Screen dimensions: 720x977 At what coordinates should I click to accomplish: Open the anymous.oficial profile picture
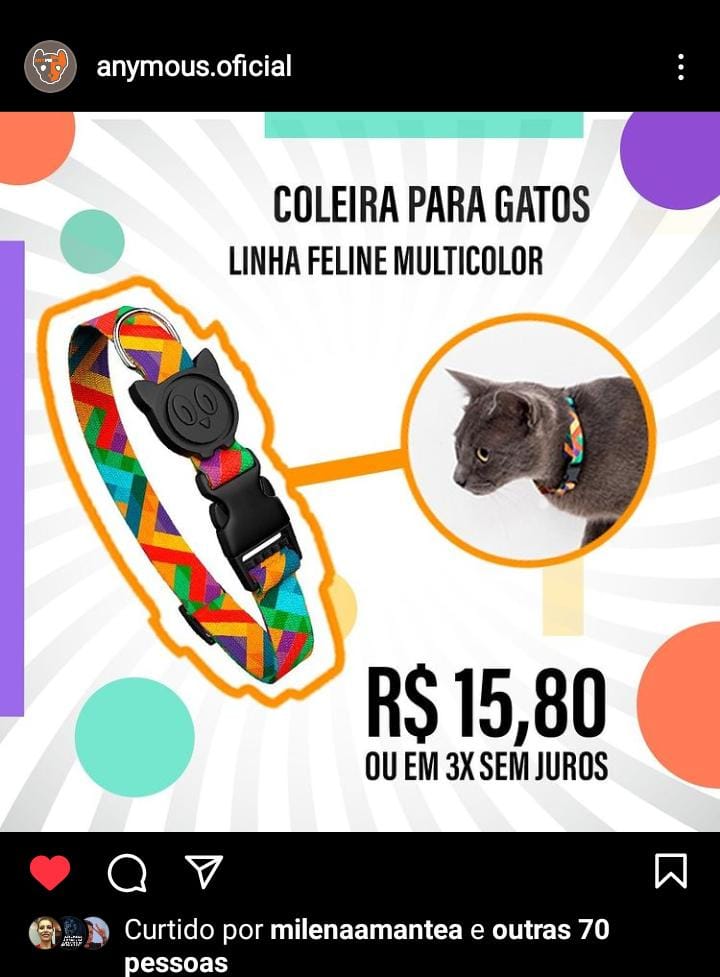(50, 67)
